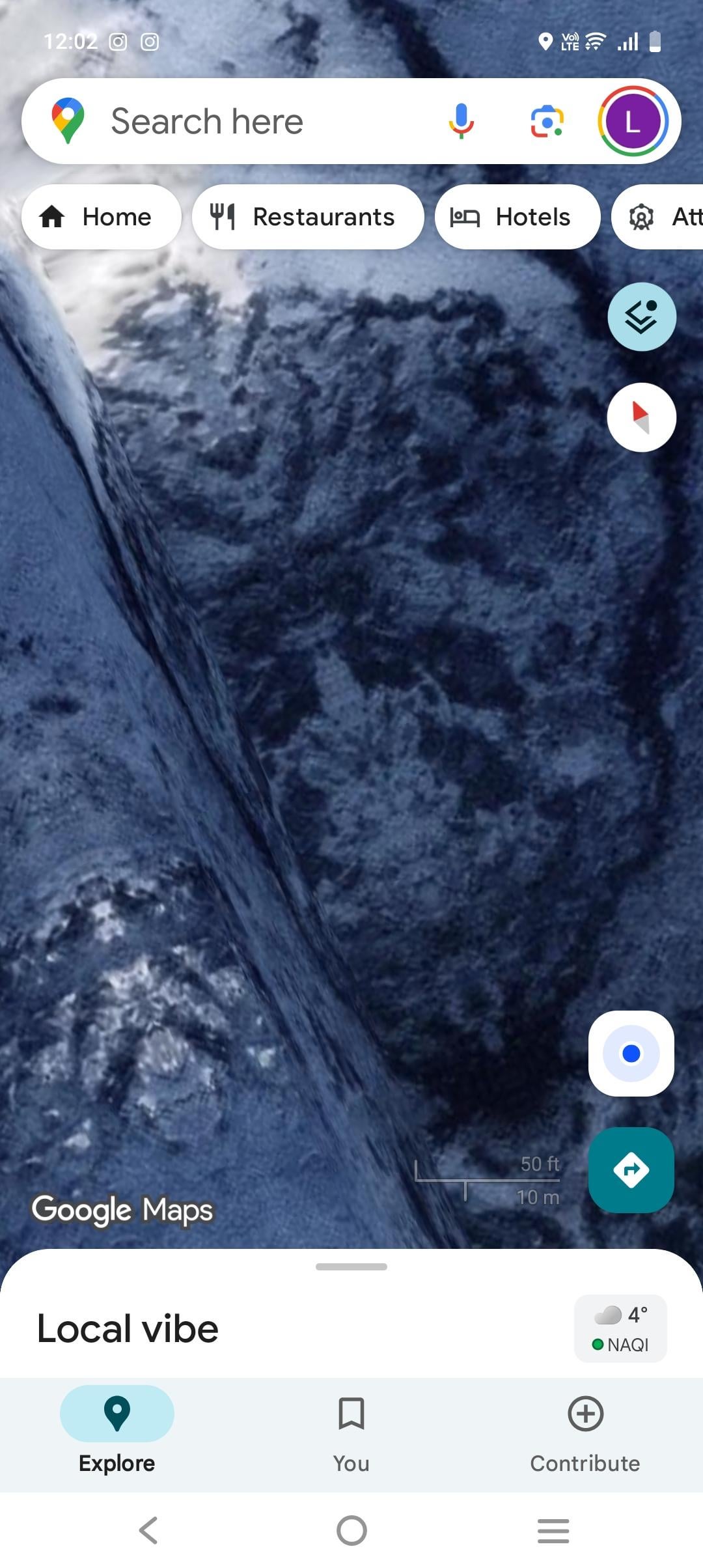
Task: Open the weather and air quality badge
Action: pyautogui.click(x=620, y=1329)
